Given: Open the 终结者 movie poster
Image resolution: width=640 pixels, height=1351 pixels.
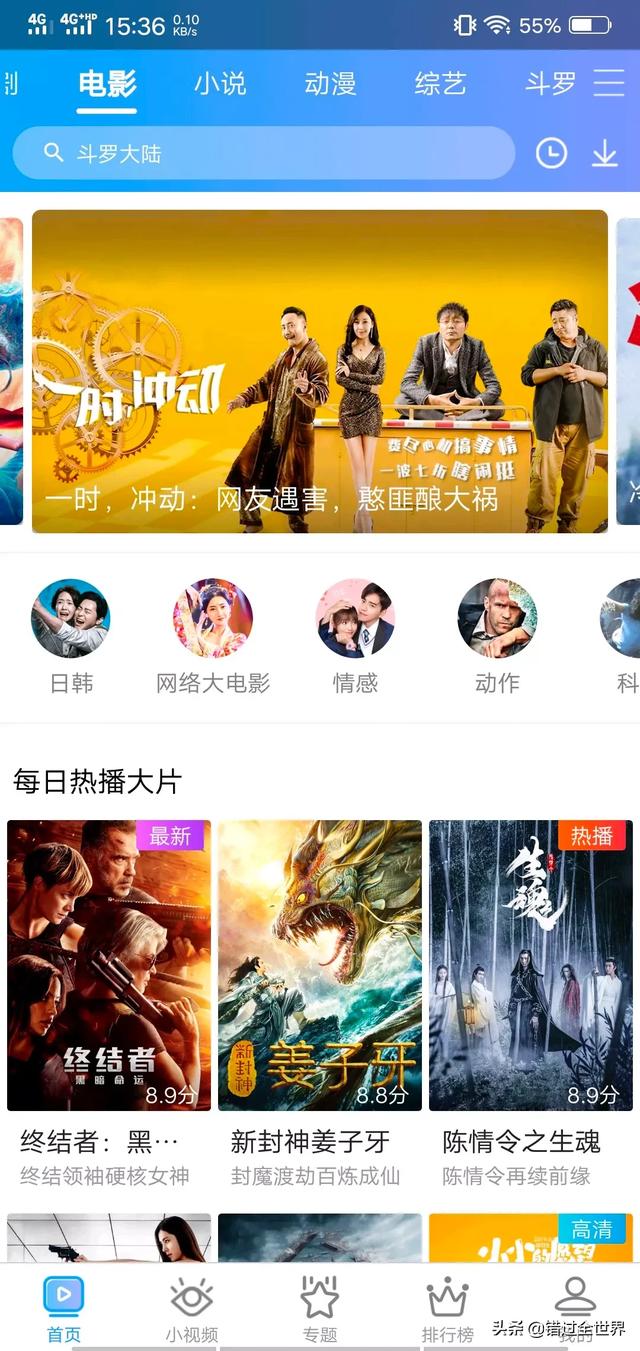Looking at the screenshot, I should [x=109, y=965].
